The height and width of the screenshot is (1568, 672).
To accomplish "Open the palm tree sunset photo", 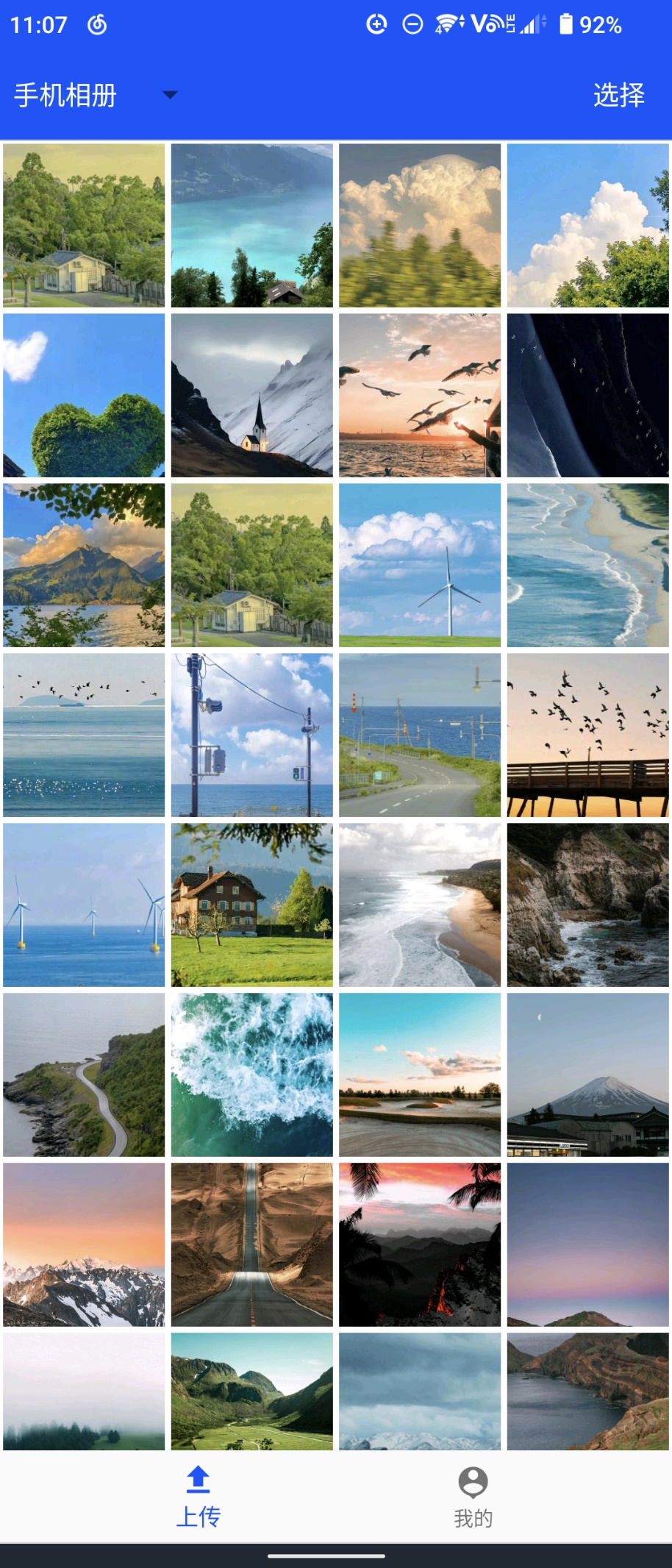I will coord(420,1245).
